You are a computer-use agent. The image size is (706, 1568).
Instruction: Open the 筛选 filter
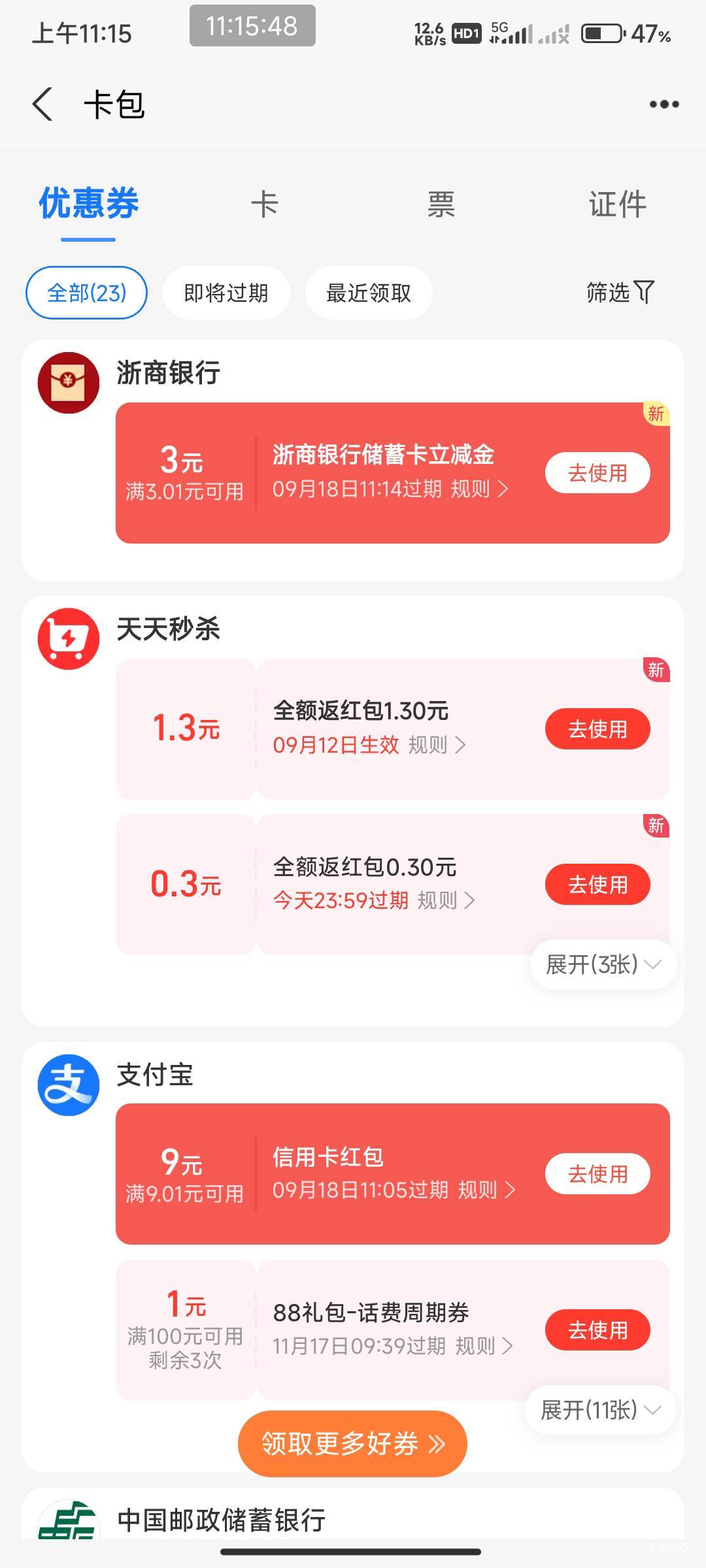pyautogui.click(x=620, y=292)
